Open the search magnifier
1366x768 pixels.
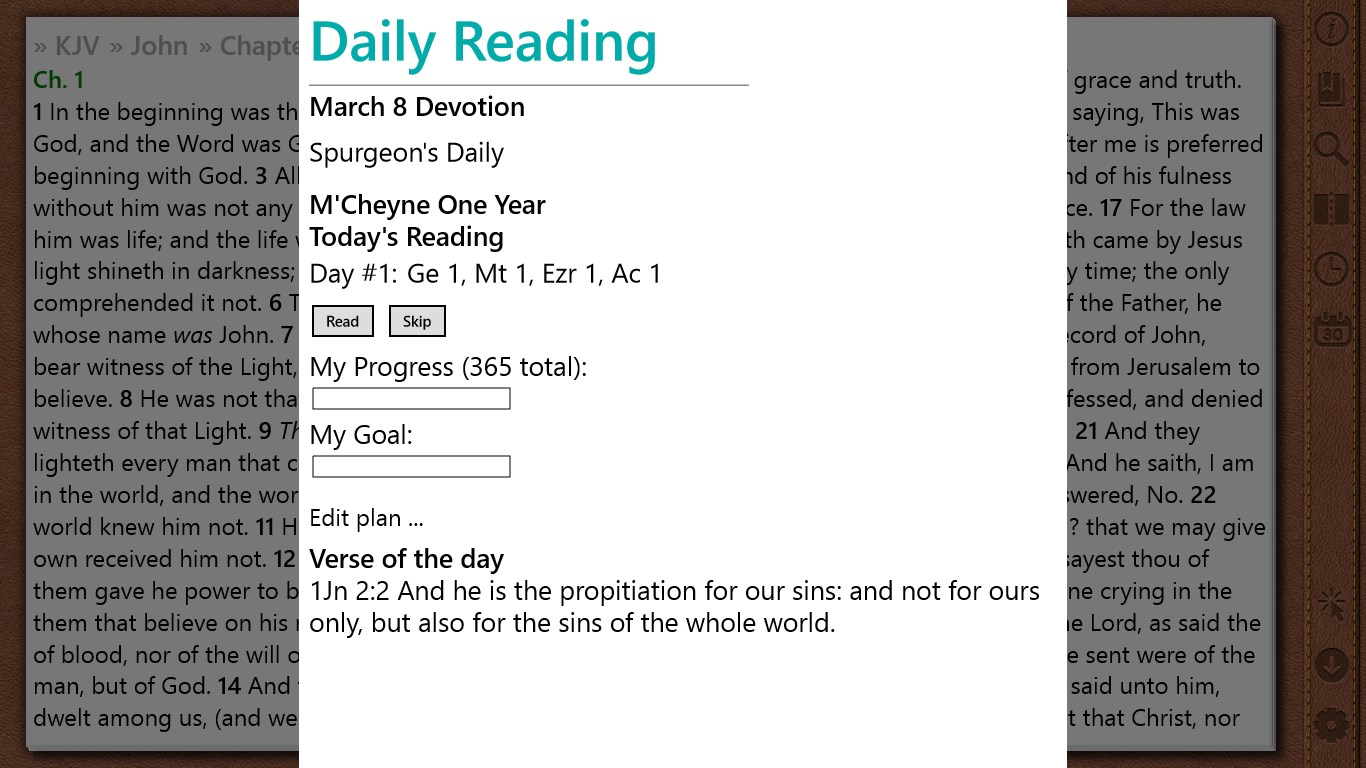coord(1331,149)
